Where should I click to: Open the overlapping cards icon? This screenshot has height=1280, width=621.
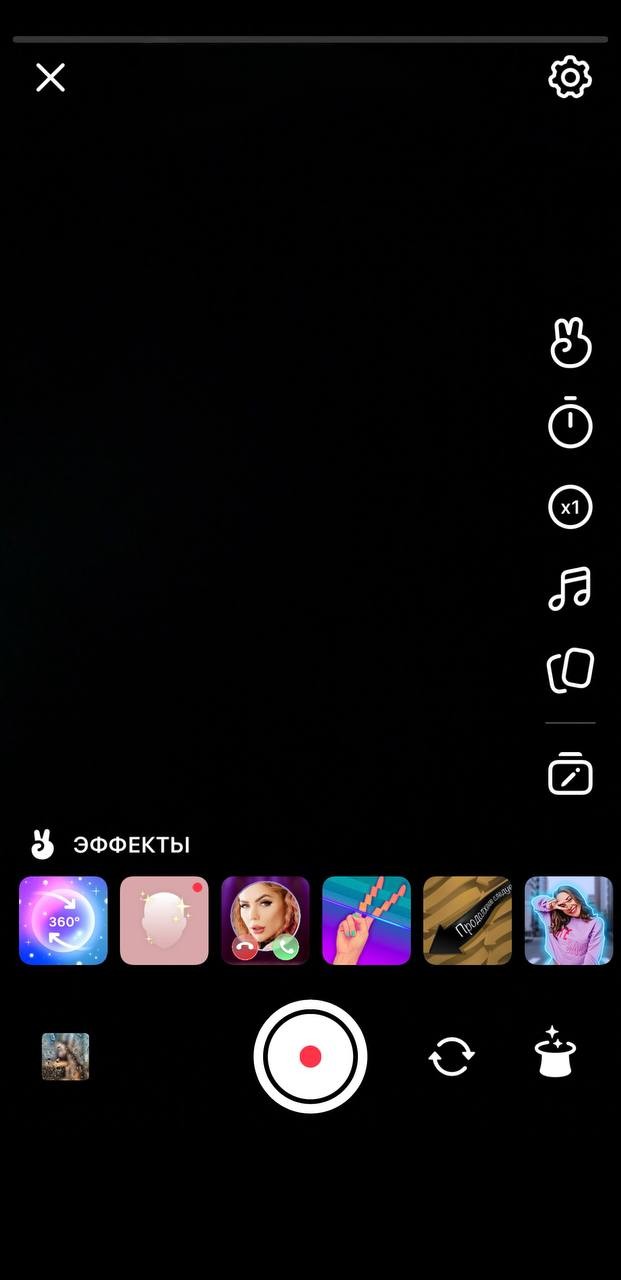[x=570, y=670]
